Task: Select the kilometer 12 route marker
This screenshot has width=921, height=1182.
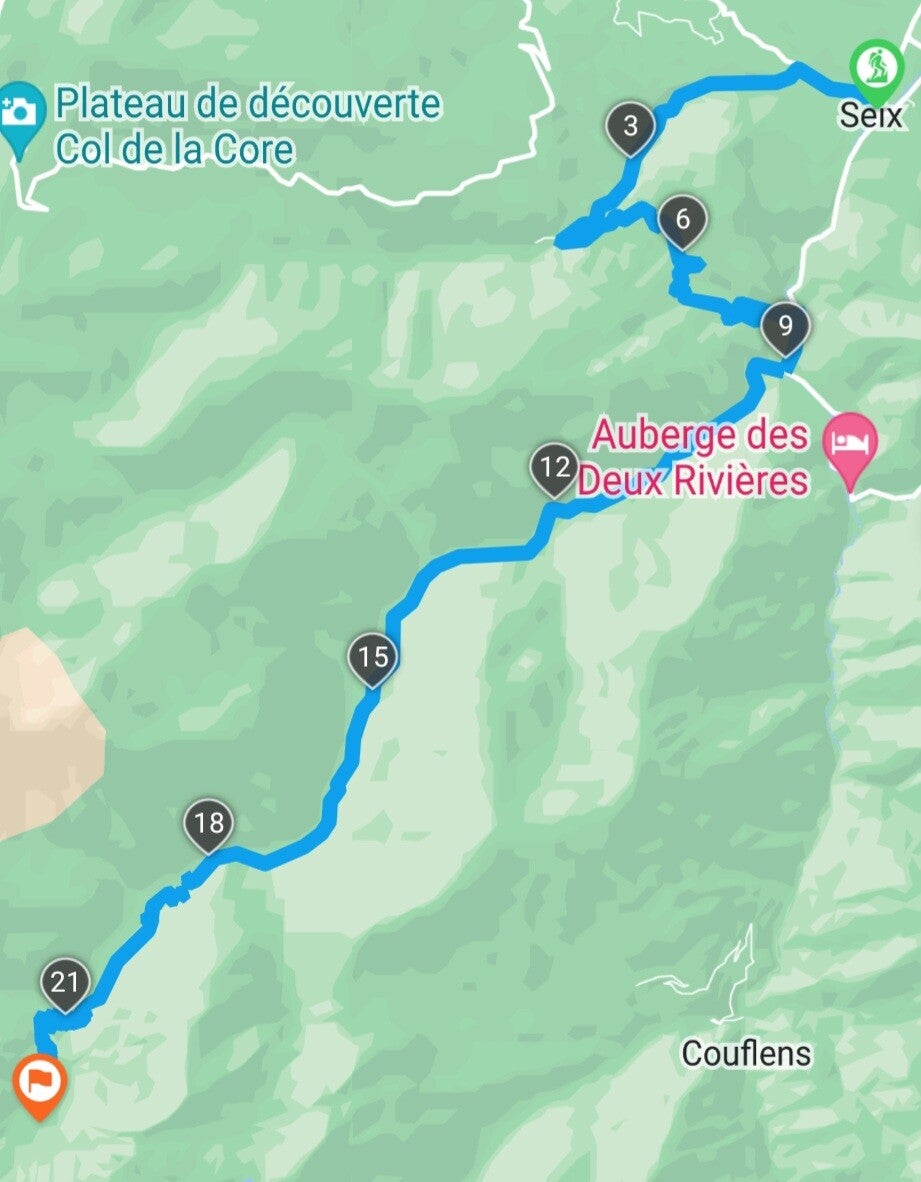Action: 553,468
